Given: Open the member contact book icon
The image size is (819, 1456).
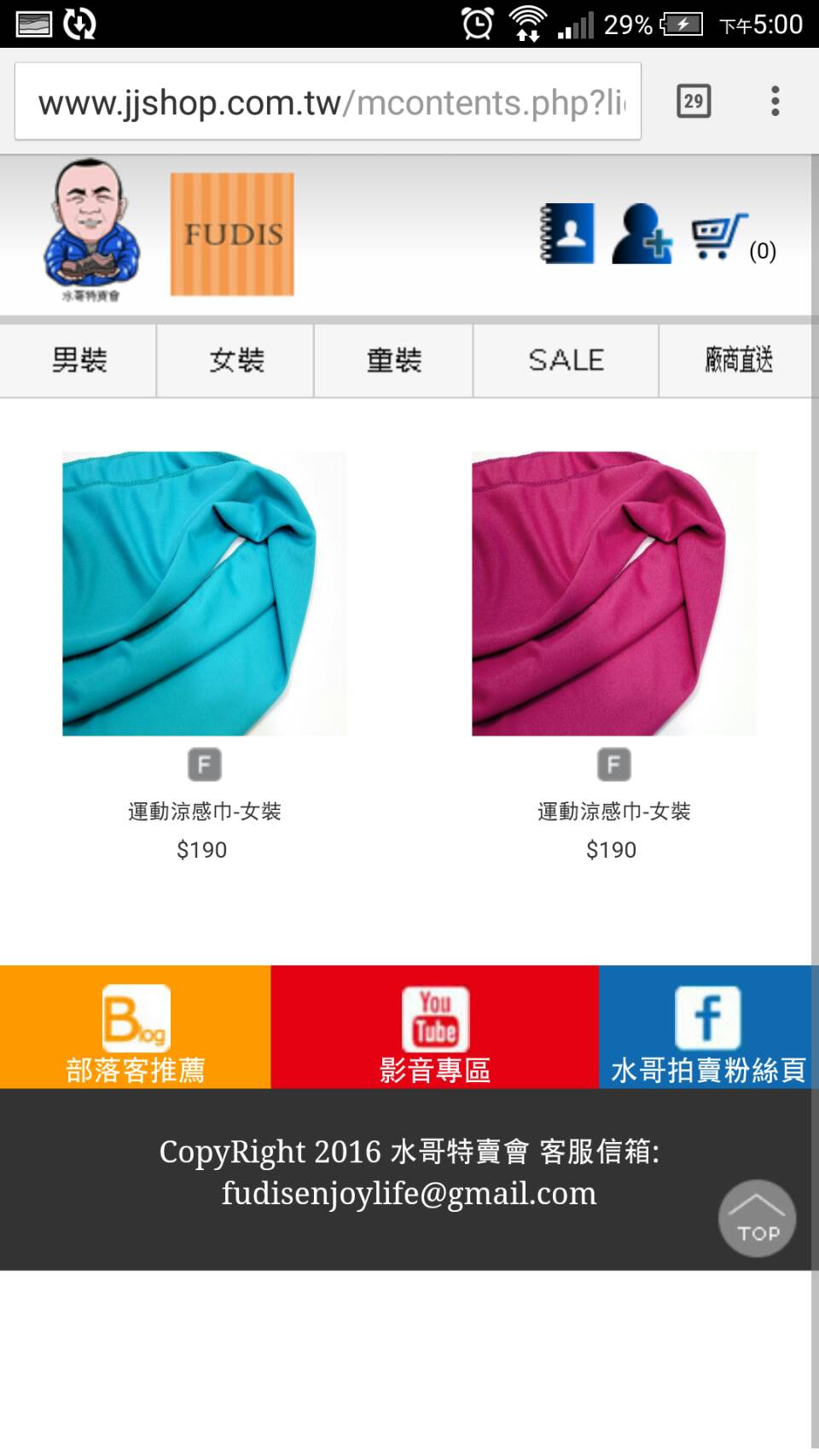Looking at the screenshot, I should [567, 234].
